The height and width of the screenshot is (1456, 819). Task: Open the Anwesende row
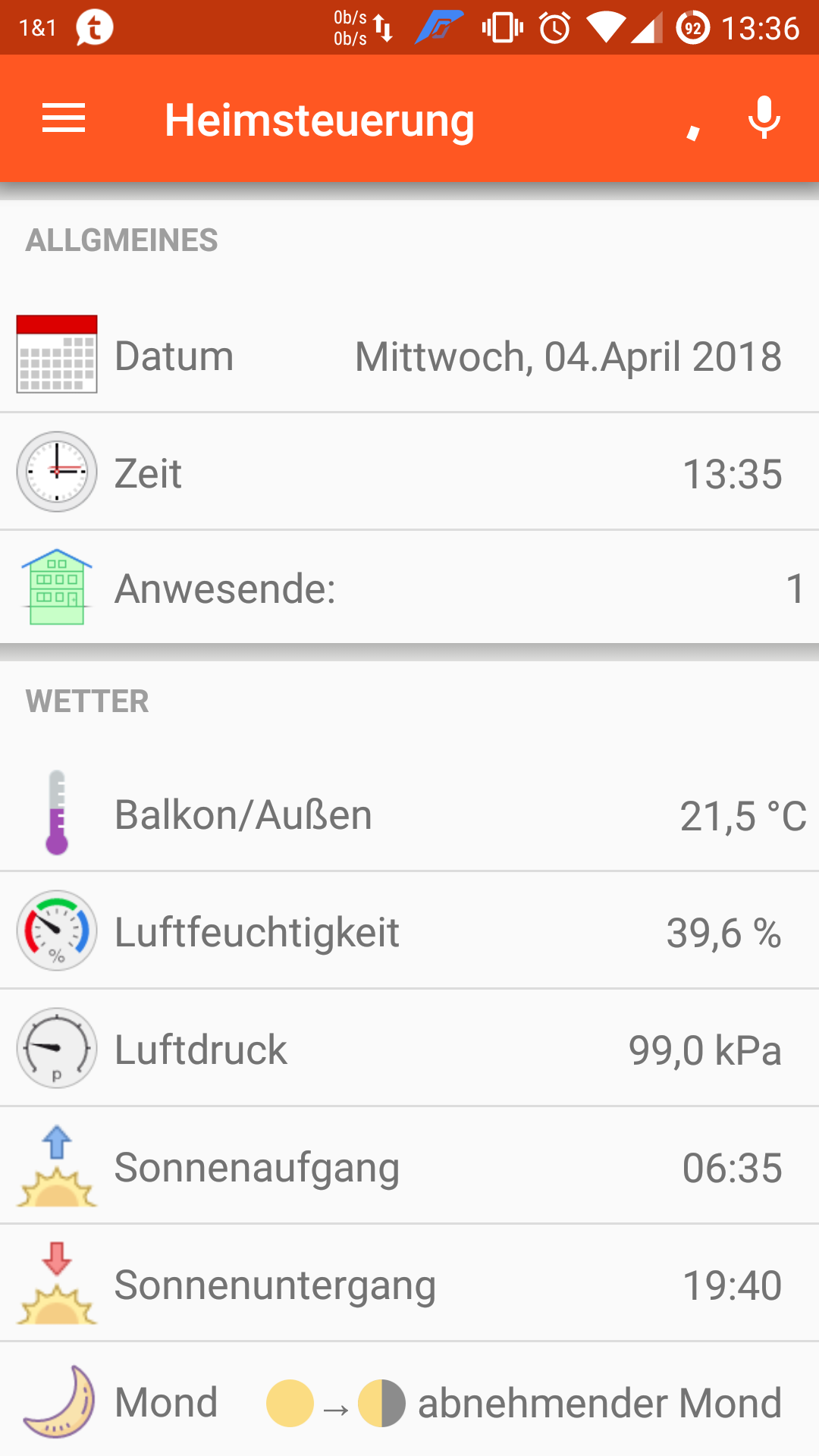pyautogui.click(x=409, y=588)
